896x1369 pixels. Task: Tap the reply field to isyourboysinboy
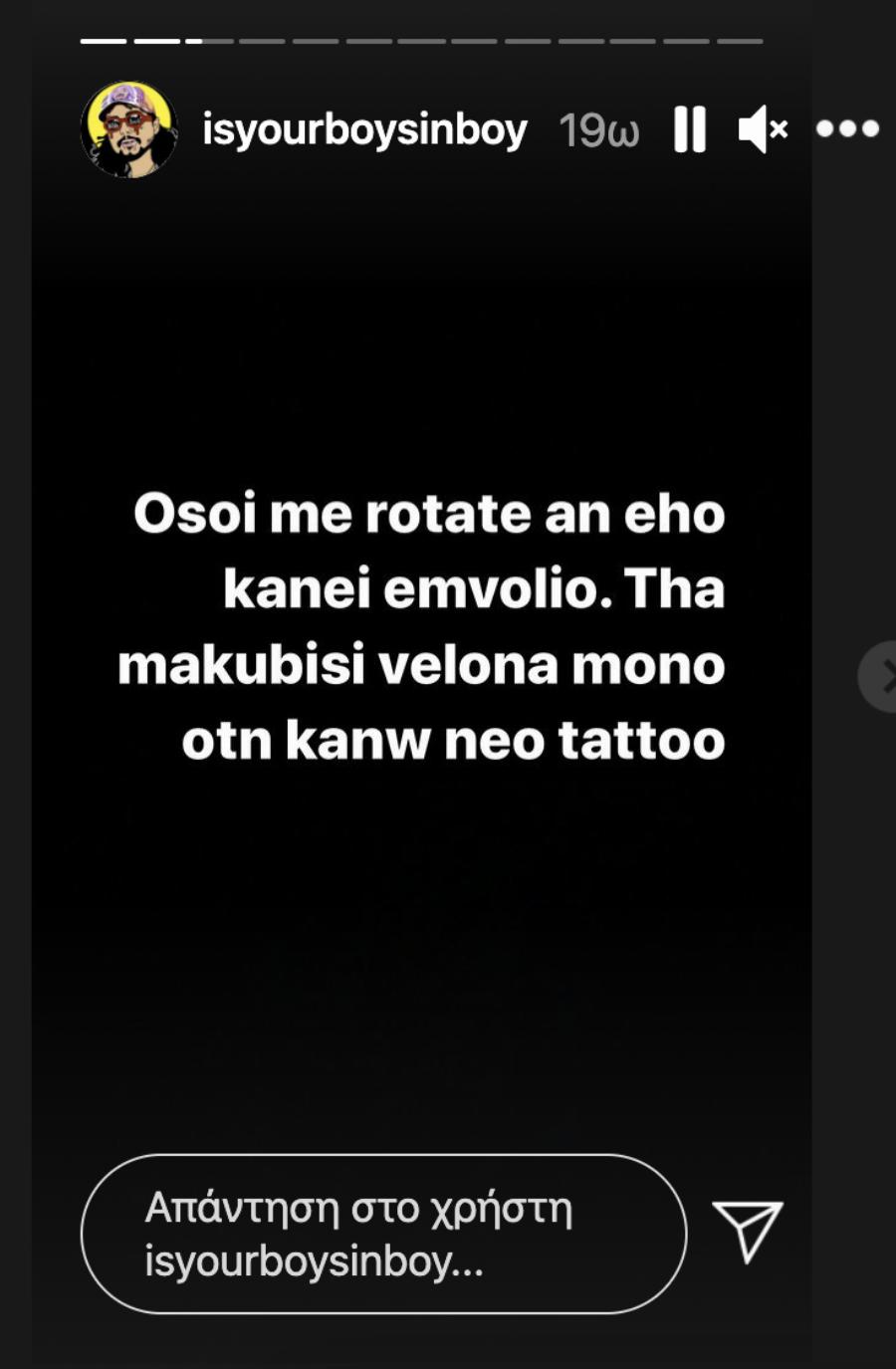[x=383, y=1234]
